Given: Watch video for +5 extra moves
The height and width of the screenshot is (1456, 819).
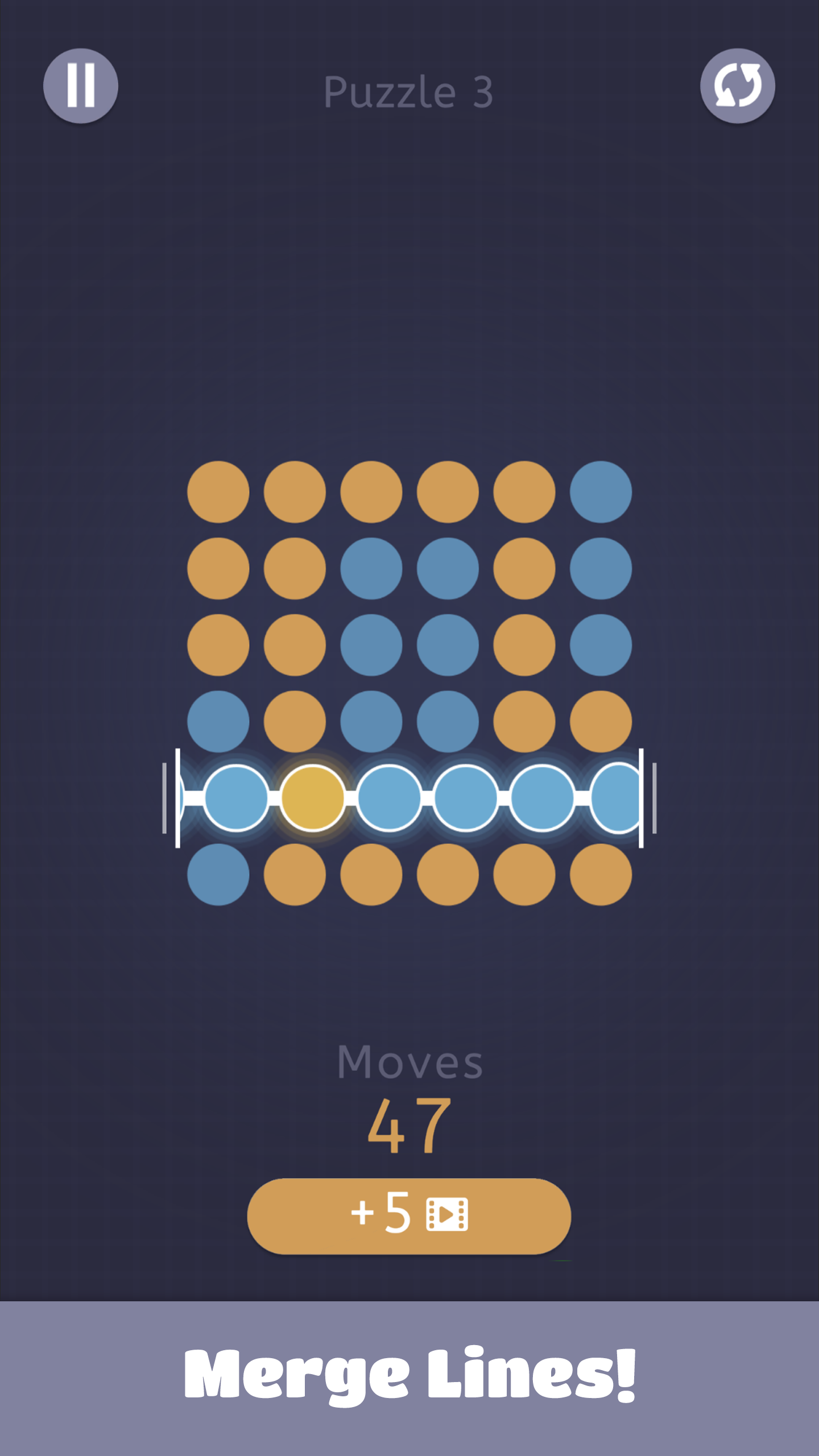Looking at the screenshot, I should 409,1215.
